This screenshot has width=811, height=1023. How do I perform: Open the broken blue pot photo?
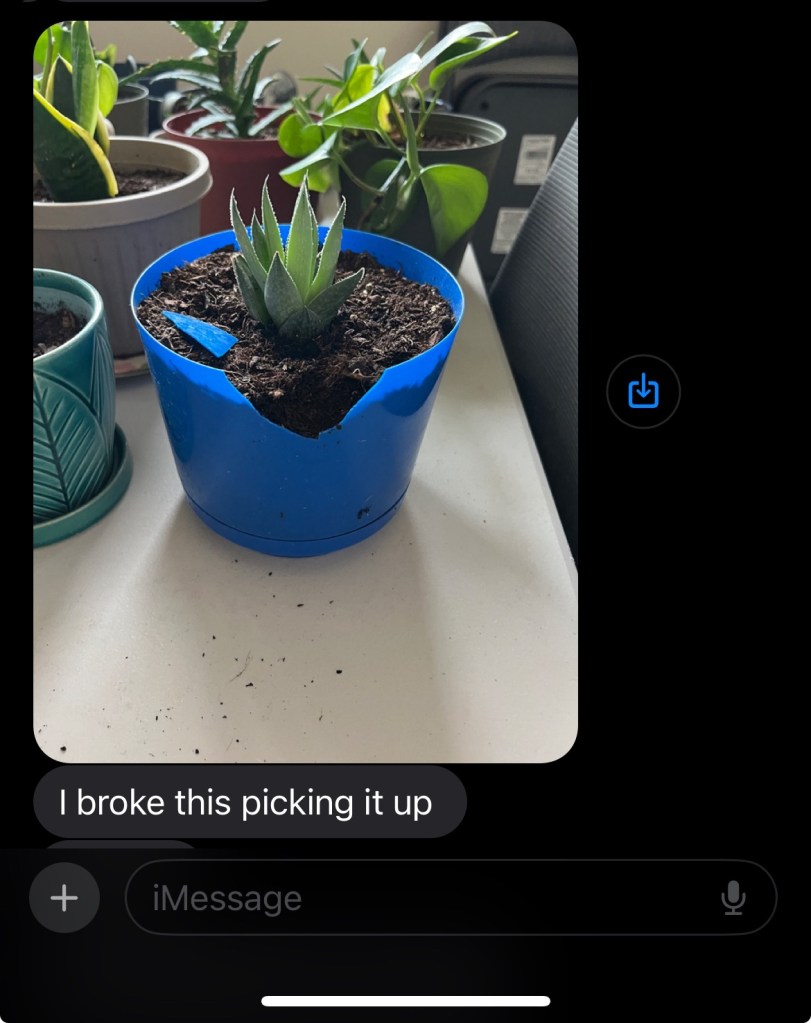305,391
